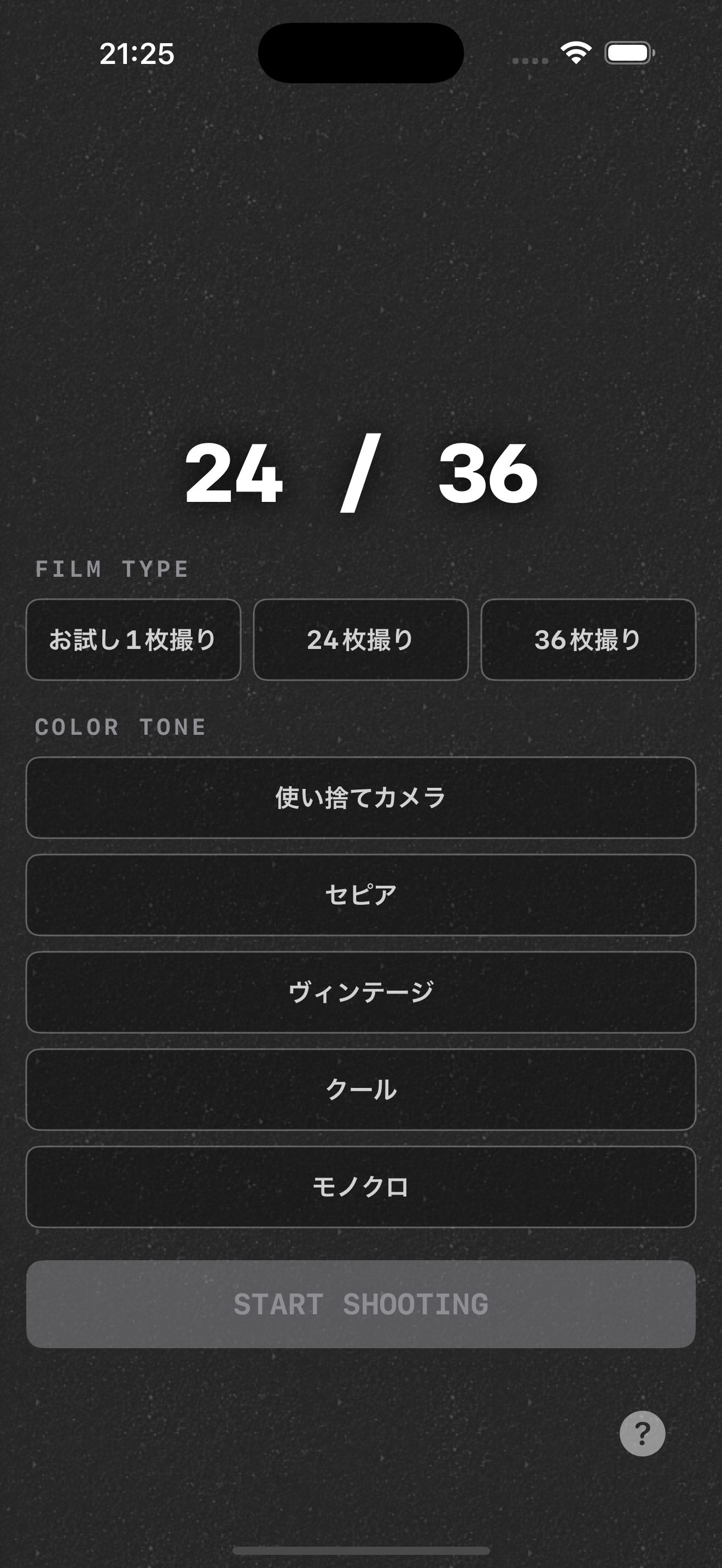722x1568 pixels.
Task: Pick the 36枚撮り film type
Action: pos(588,639)
